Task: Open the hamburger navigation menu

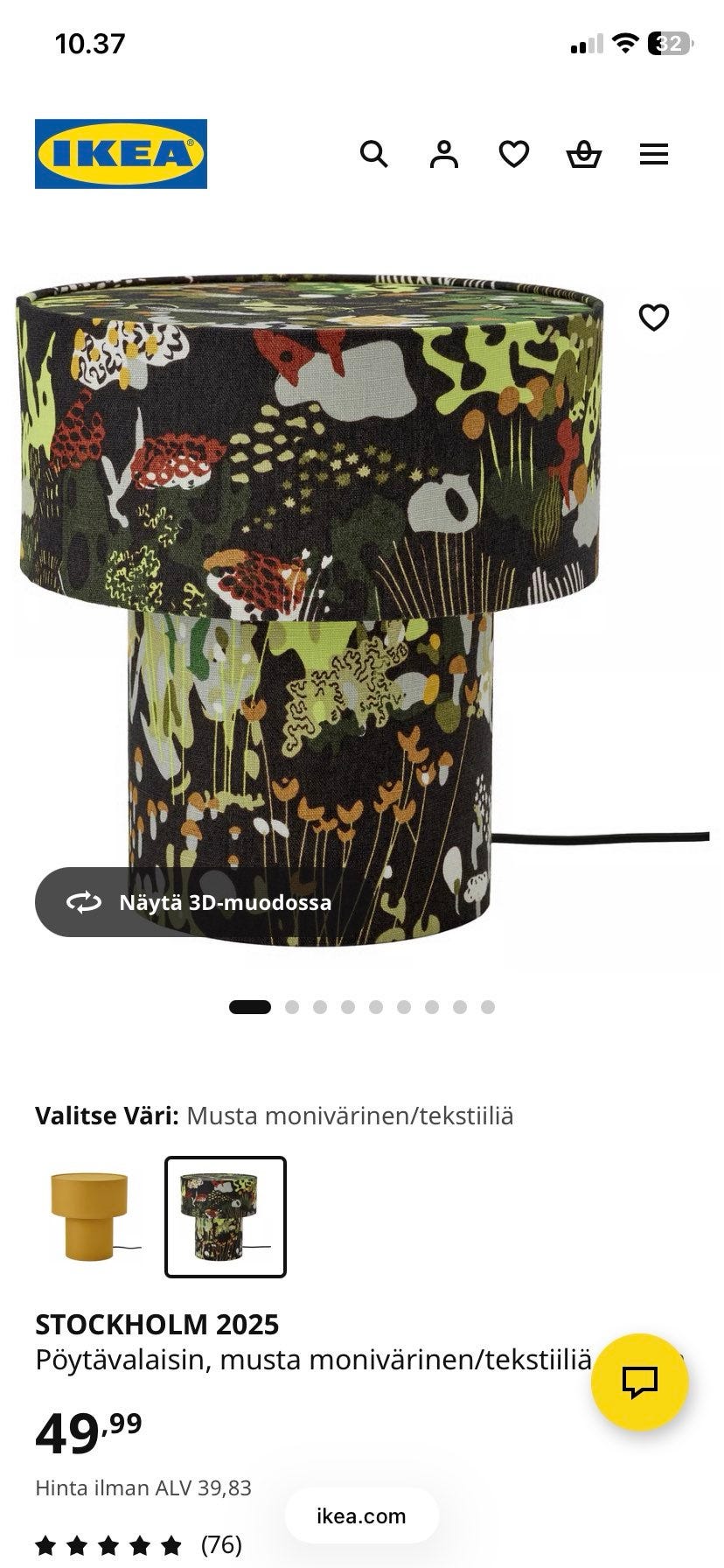Action: point(654,153)
